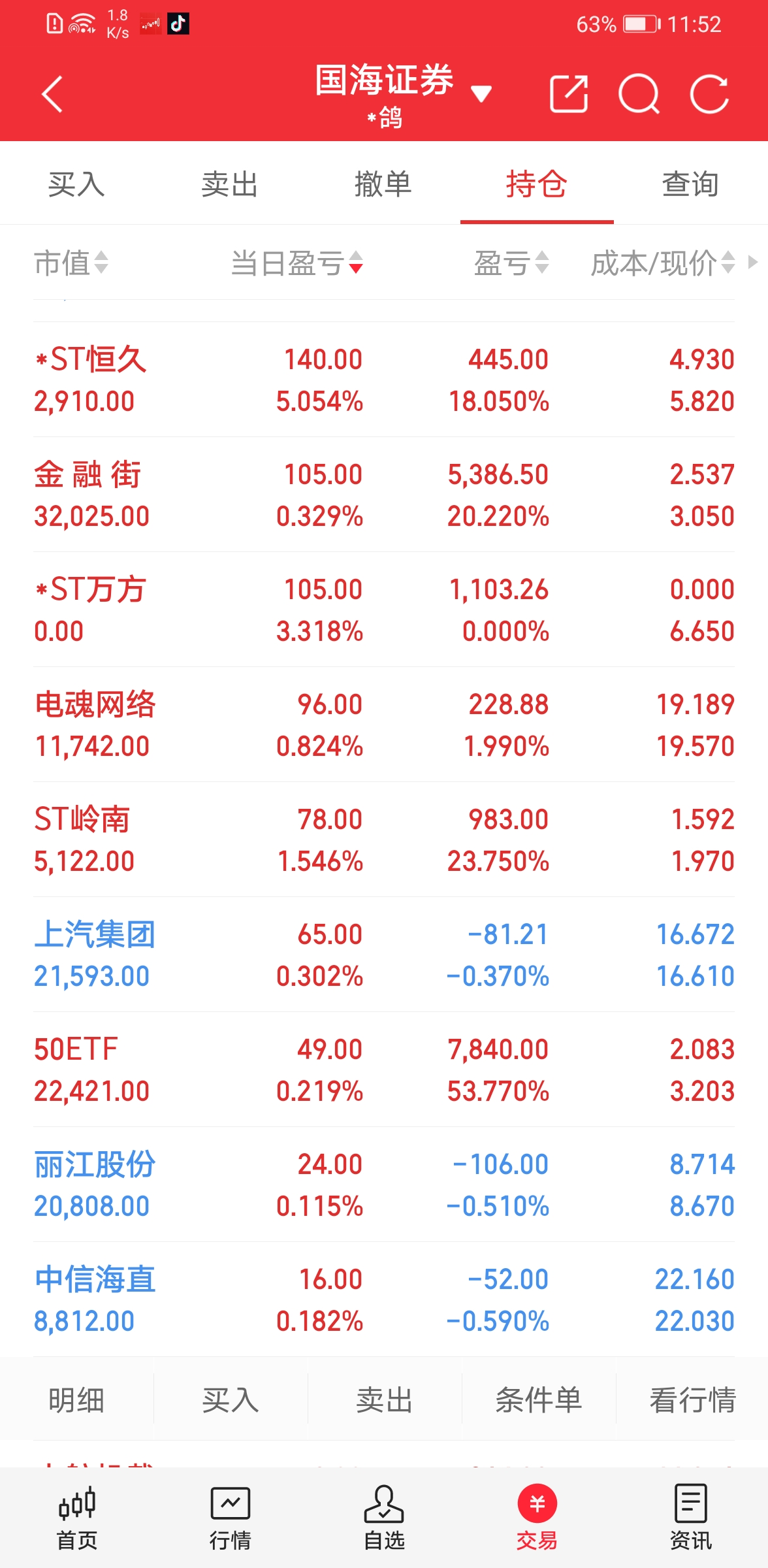Tap 条件单 in the action bar
Screen dimensions: 768x1568
[x=538, y=1399]
